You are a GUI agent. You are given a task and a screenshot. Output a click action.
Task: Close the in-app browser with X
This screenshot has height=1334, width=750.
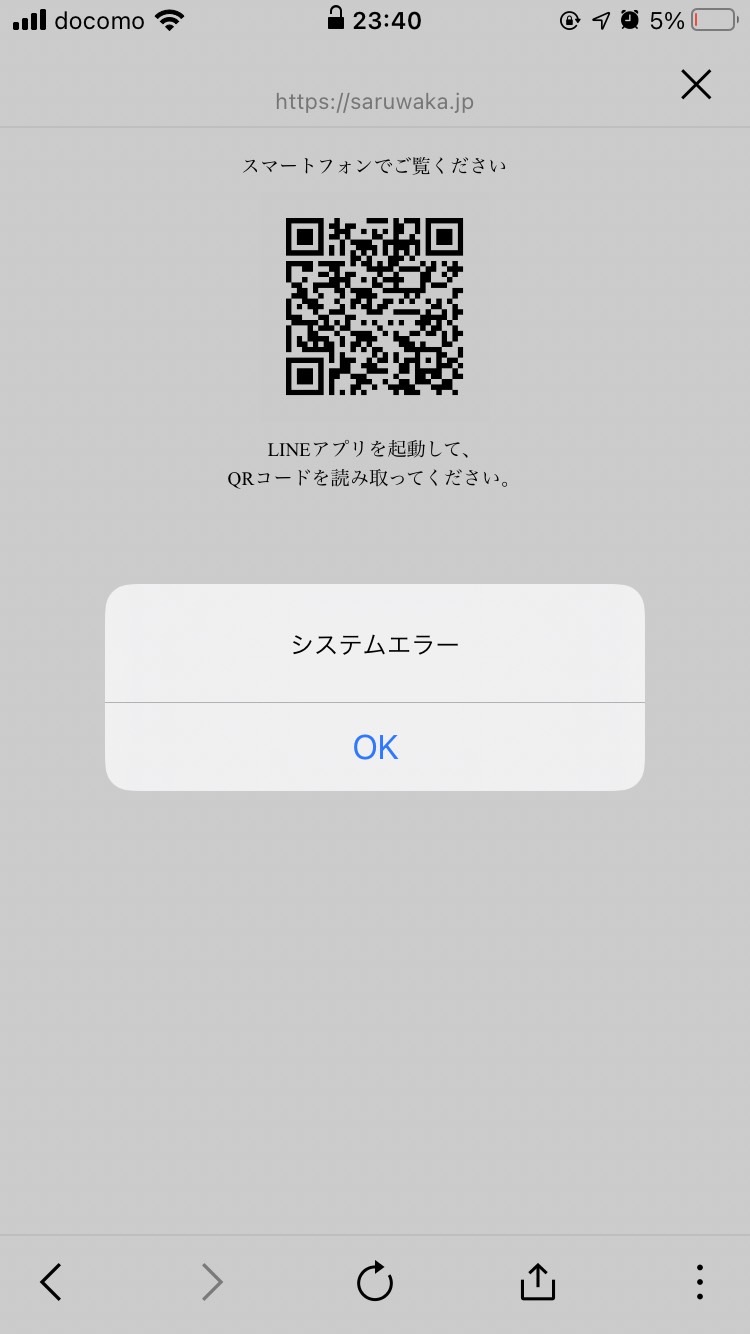[696, 85]
